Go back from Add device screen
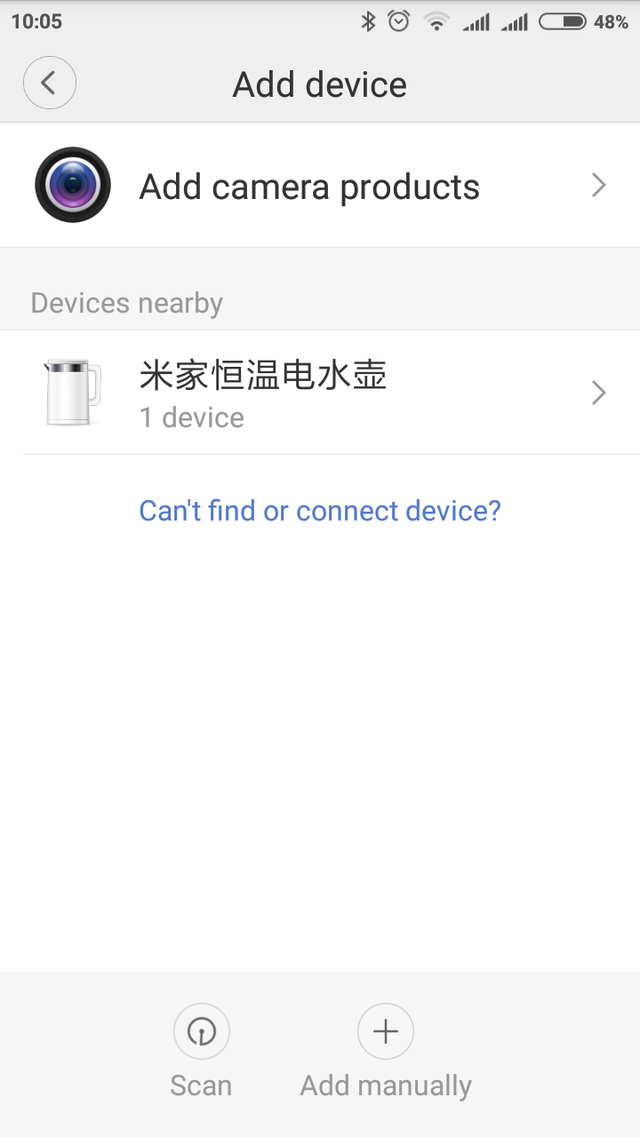 tap(49, 83)
